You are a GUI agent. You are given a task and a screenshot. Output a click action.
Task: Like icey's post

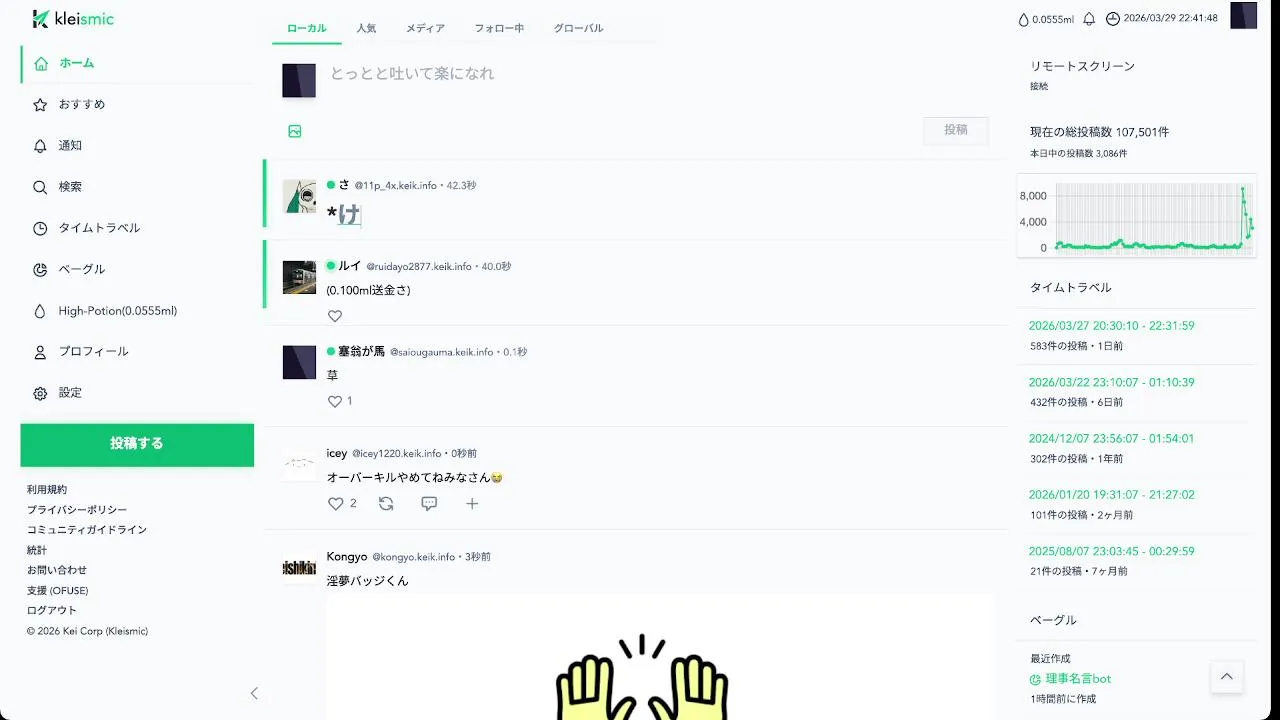tap(336, 504)
